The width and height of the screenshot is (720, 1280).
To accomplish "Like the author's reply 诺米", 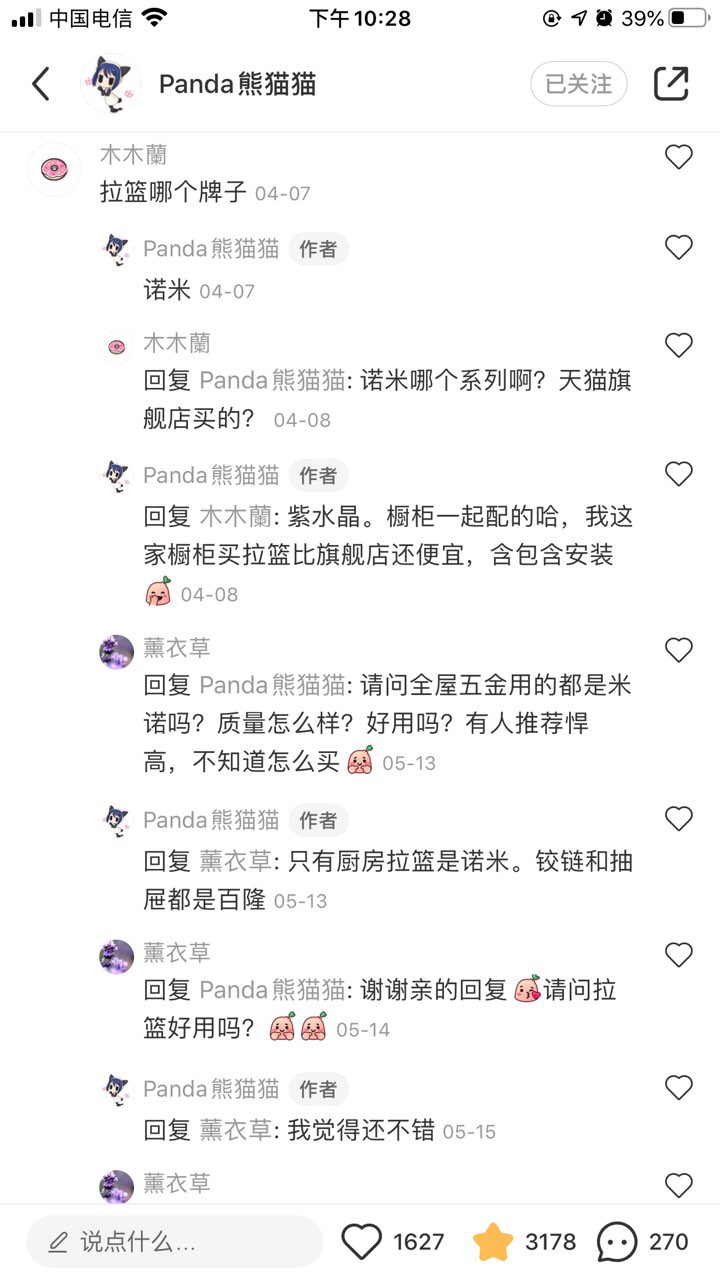I will (678, 247).
